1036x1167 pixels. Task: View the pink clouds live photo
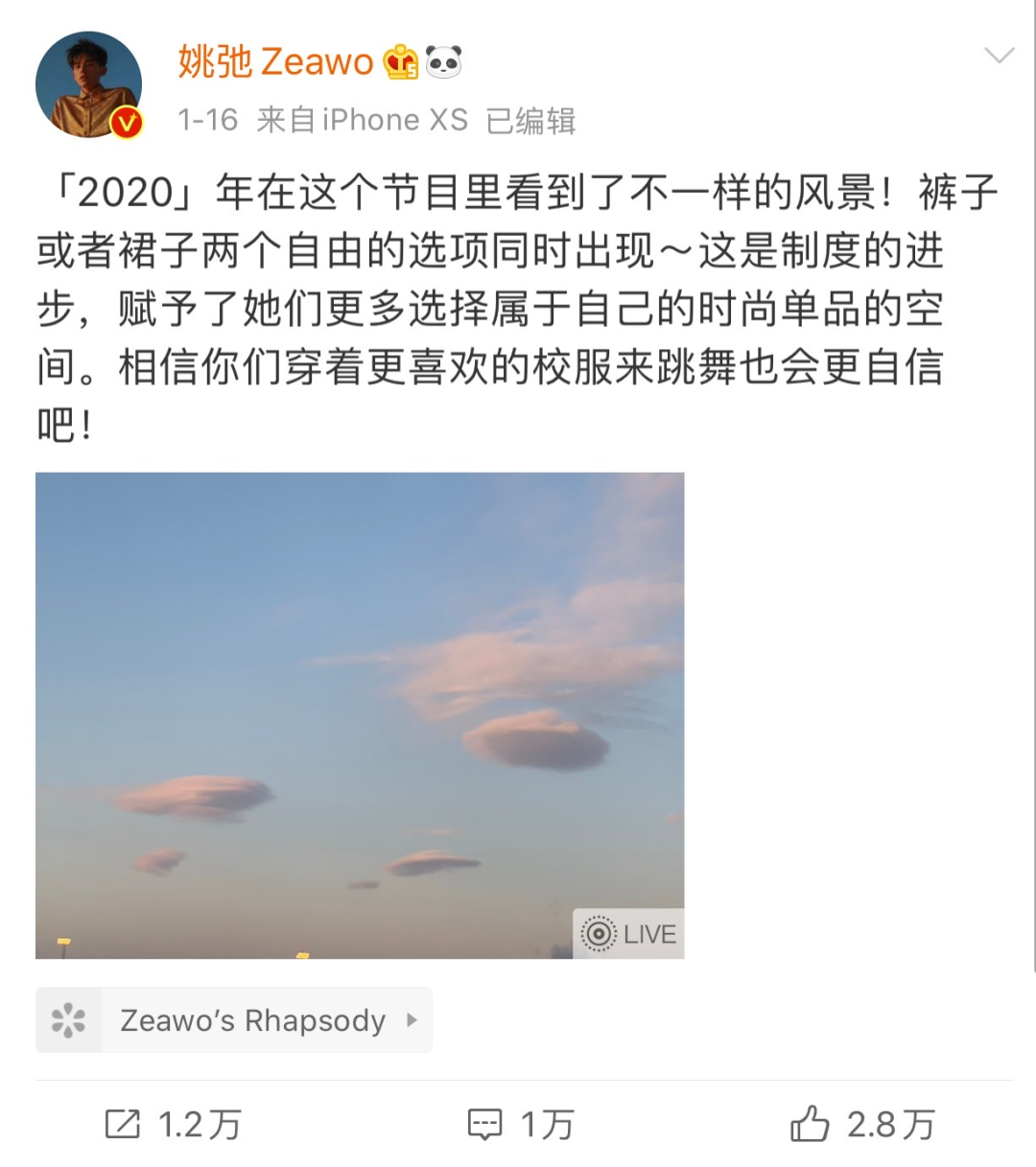coord(360,714)
